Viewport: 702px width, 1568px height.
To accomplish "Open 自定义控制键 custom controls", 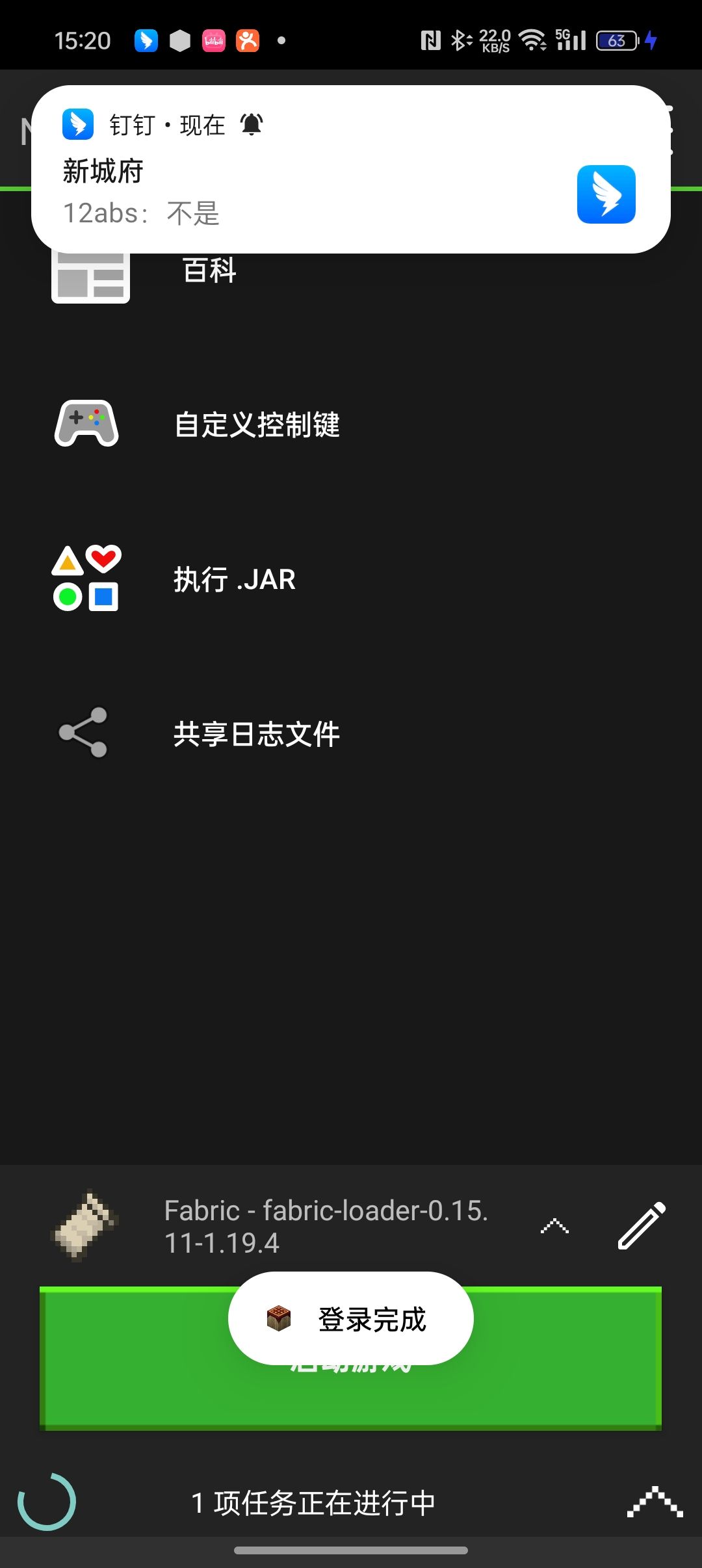I will [x=257, y=425].
